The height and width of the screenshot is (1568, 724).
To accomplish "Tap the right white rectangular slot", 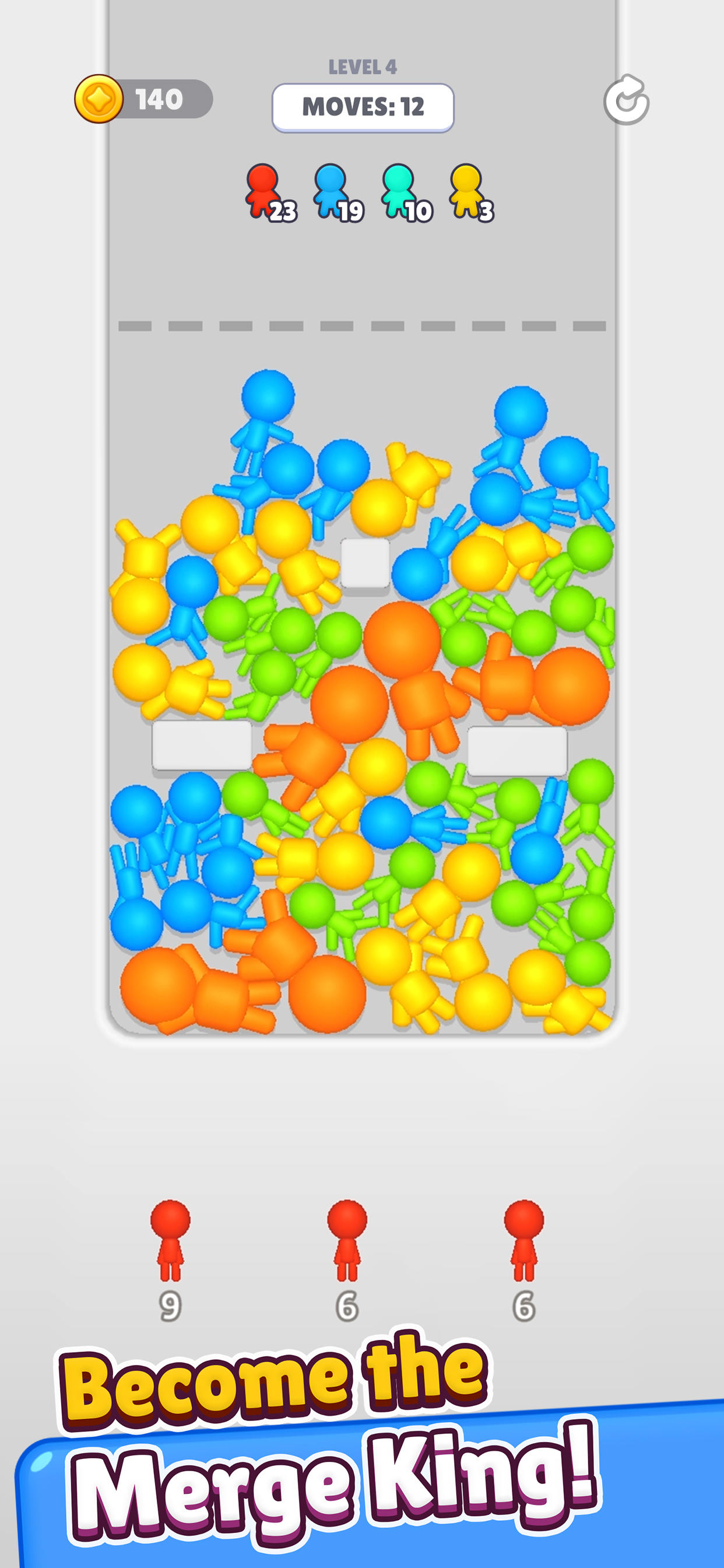I will pos(519,751).
